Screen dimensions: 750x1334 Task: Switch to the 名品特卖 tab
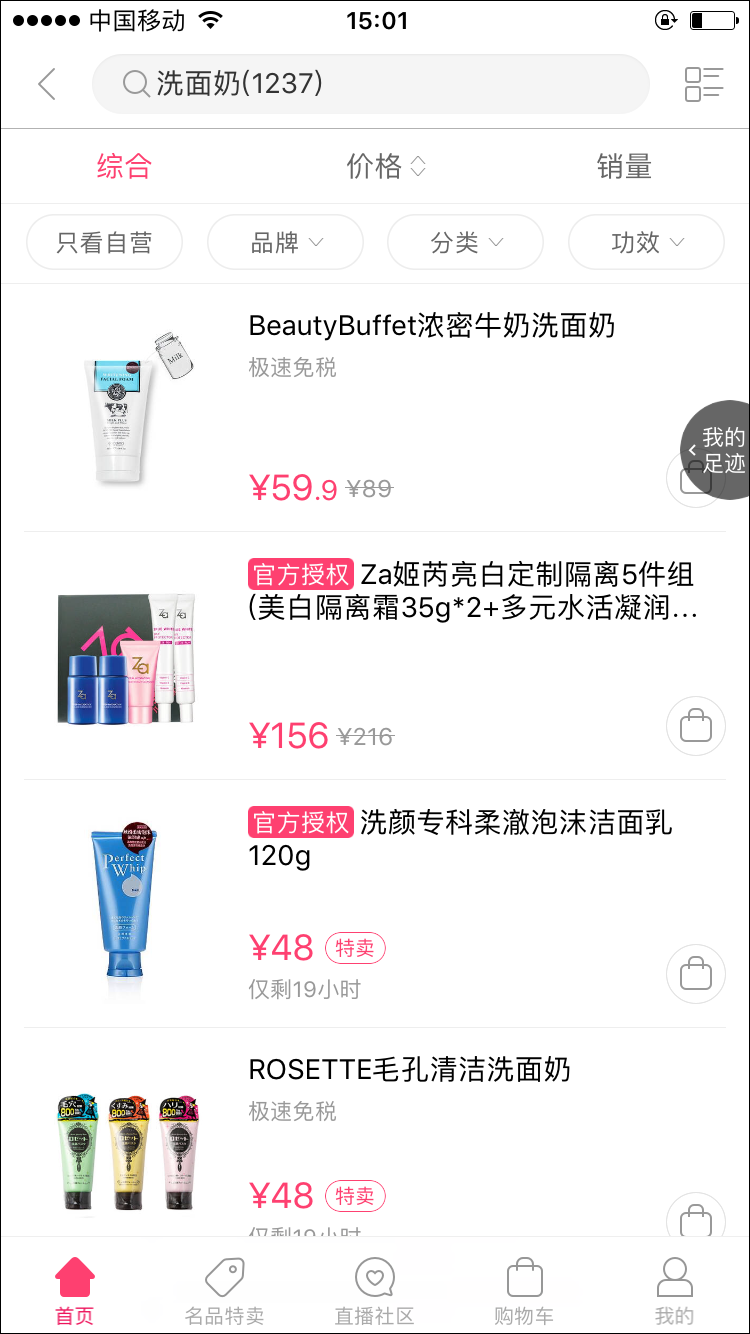[x=224, y=1290]
